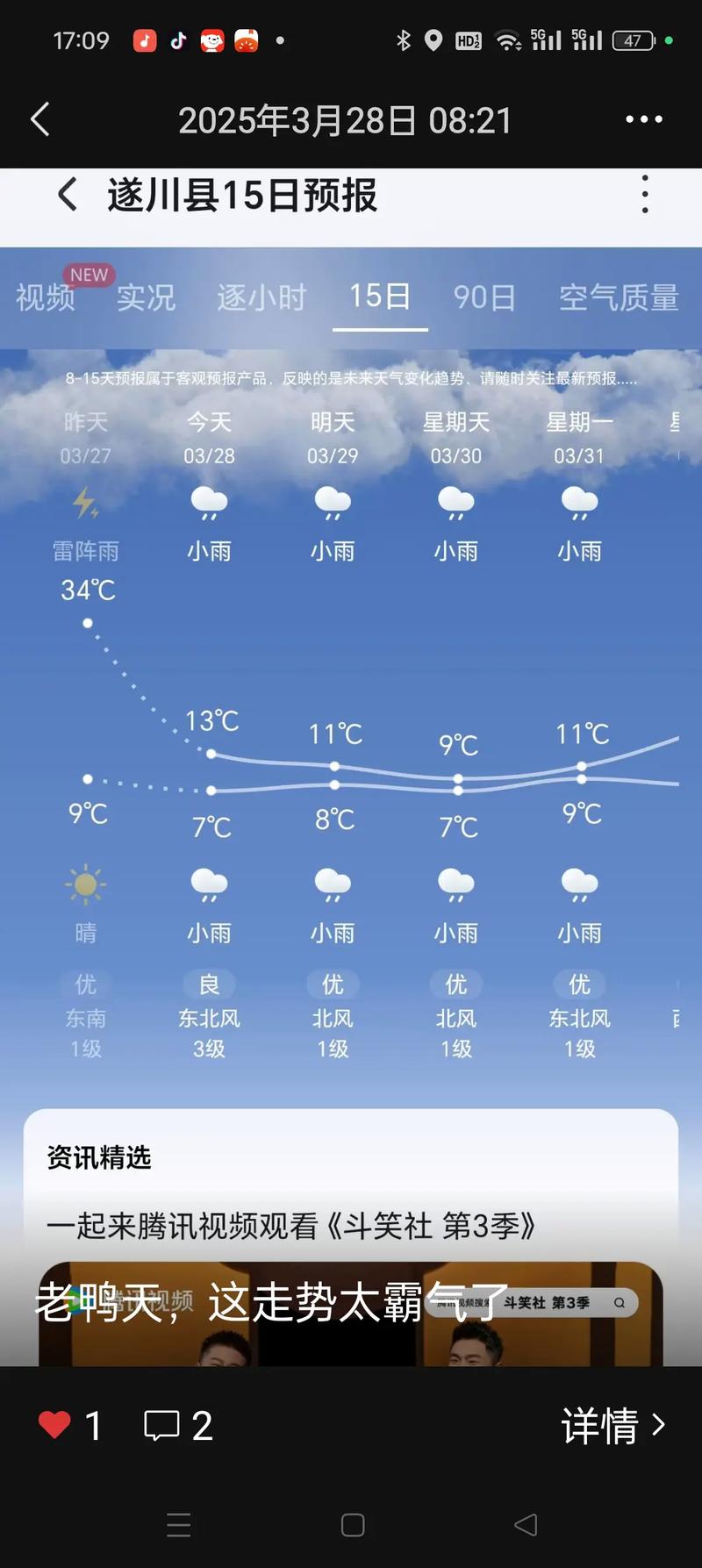Tap the thunderstorm icon under 昨天
Image resolution: width=702 pixels, height=1568 pixels.
tap(85, 503)
